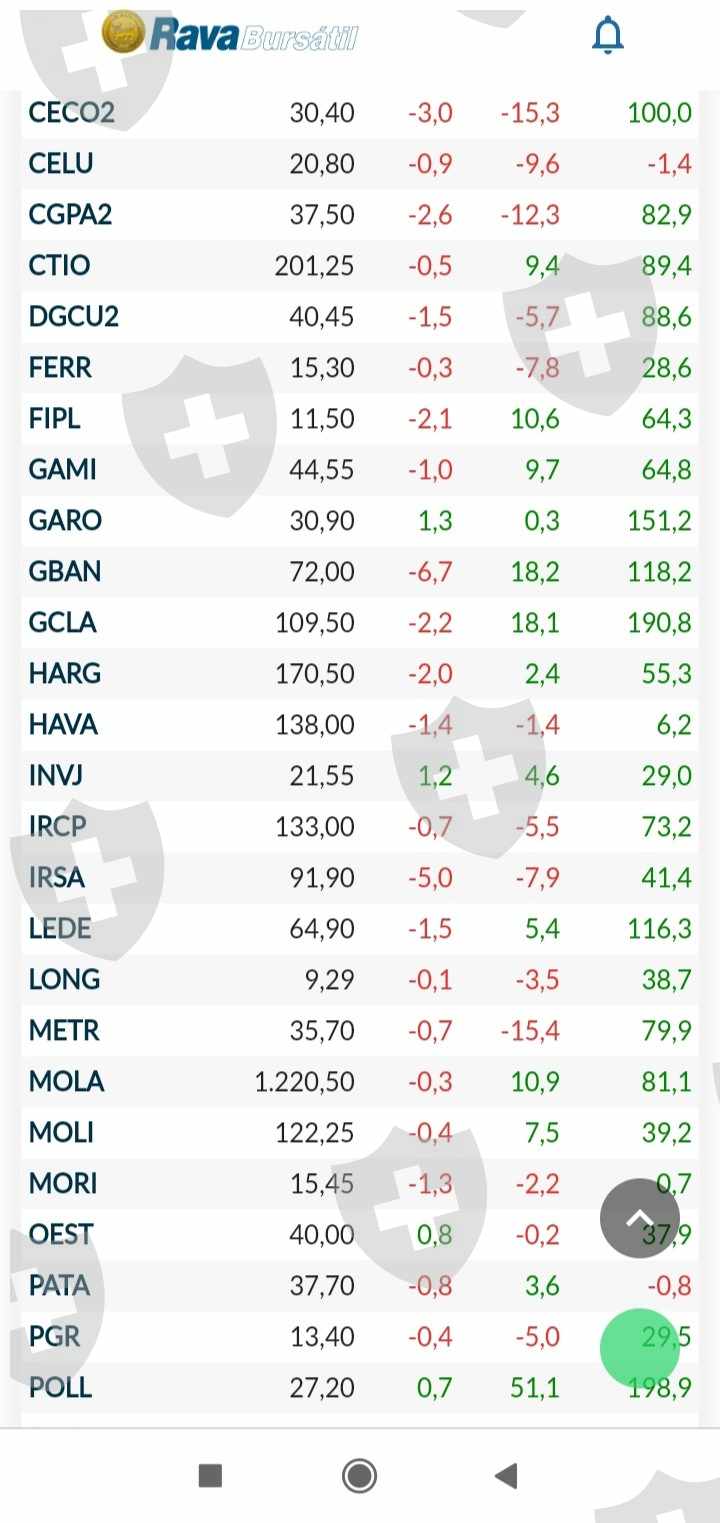This screenshot has width=720, height=1523.
Task: Tap the scroll-to-top arrow button
Action: (x=640, y=1218)
